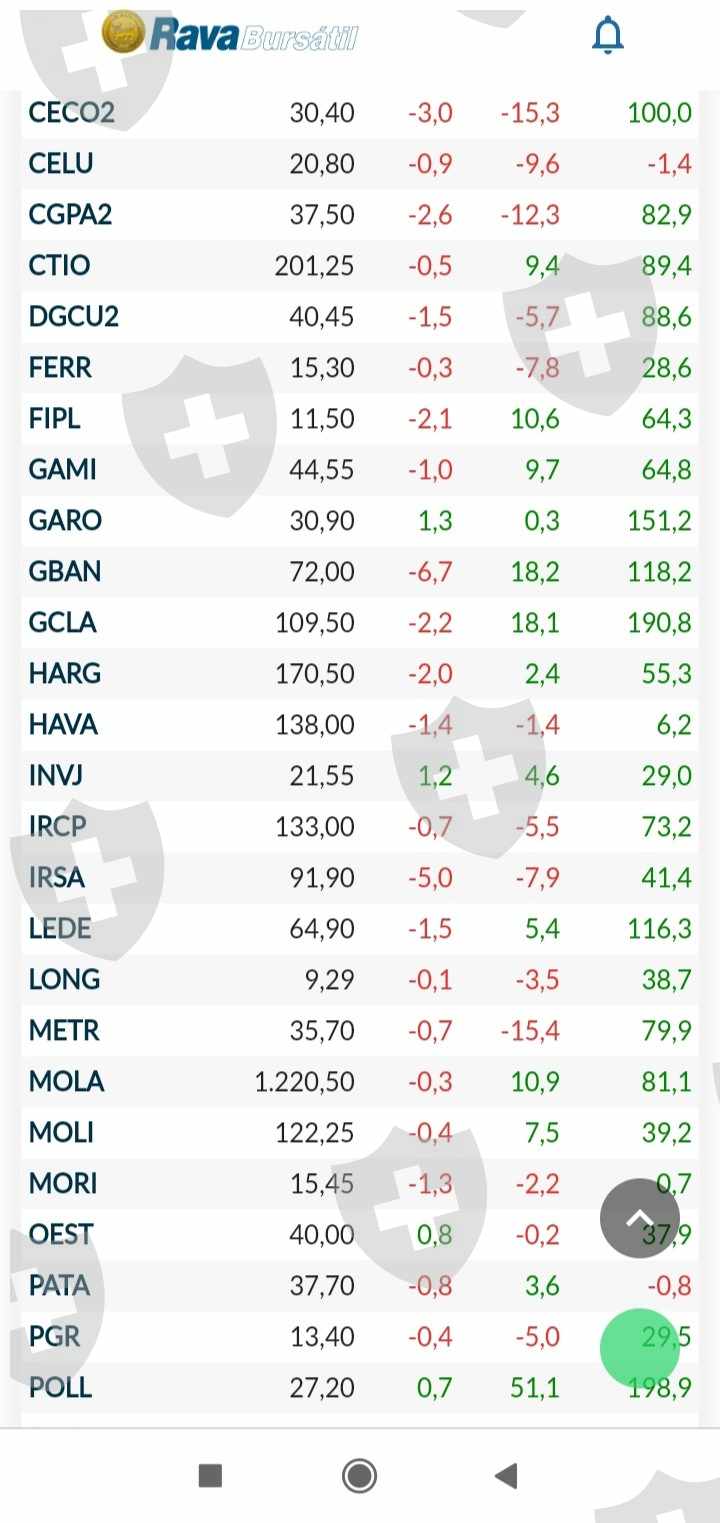This screenshot has width=720, height=1523.
Task: Tap the scroll-to-top arrow button
Action: (x=640, y=1218)
